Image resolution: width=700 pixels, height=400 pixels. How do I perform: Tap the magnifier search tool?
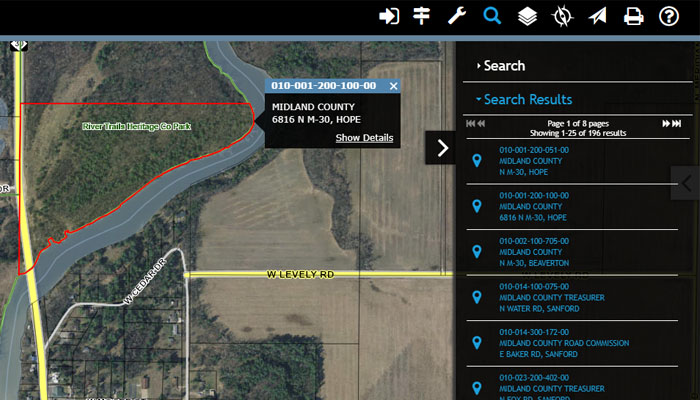coord(491,16)
